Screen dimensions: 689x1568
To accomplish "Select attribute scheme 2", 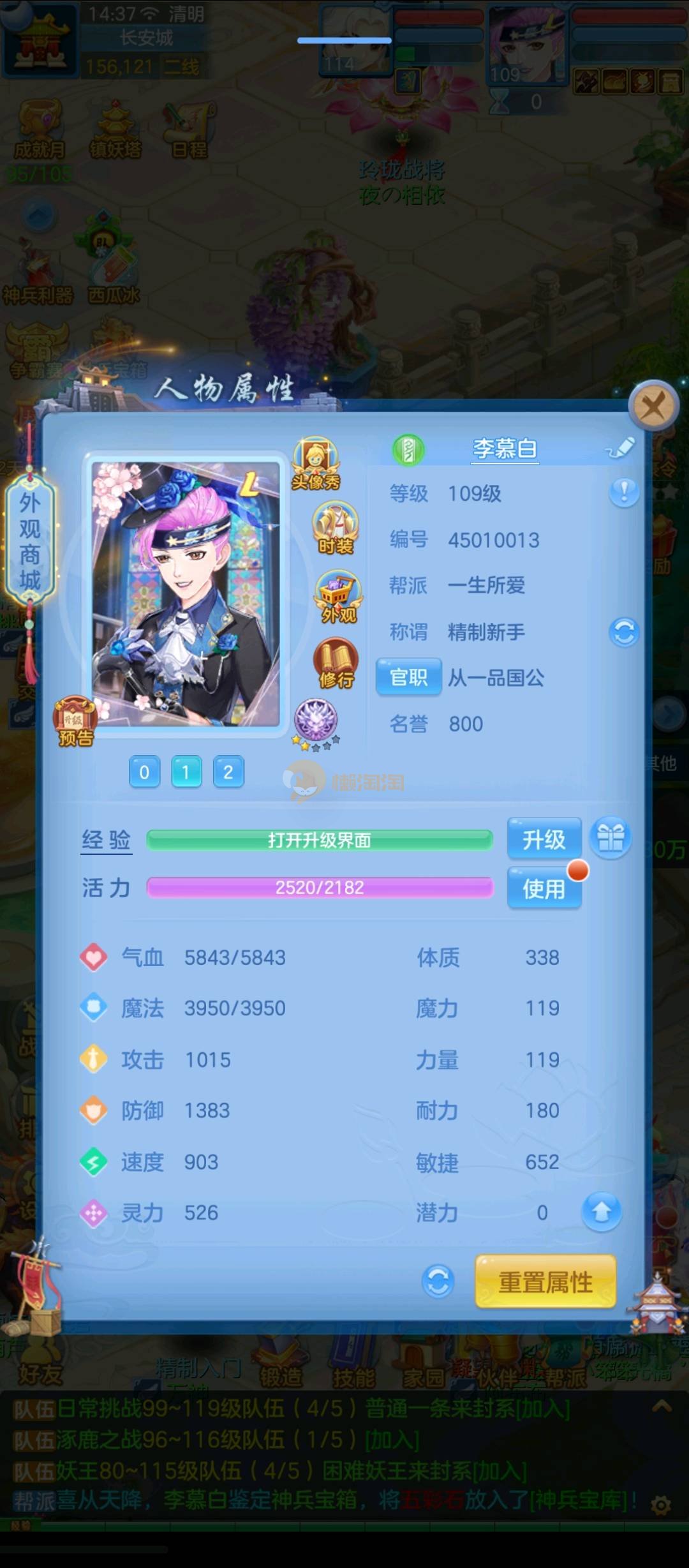I will point(228,772).
